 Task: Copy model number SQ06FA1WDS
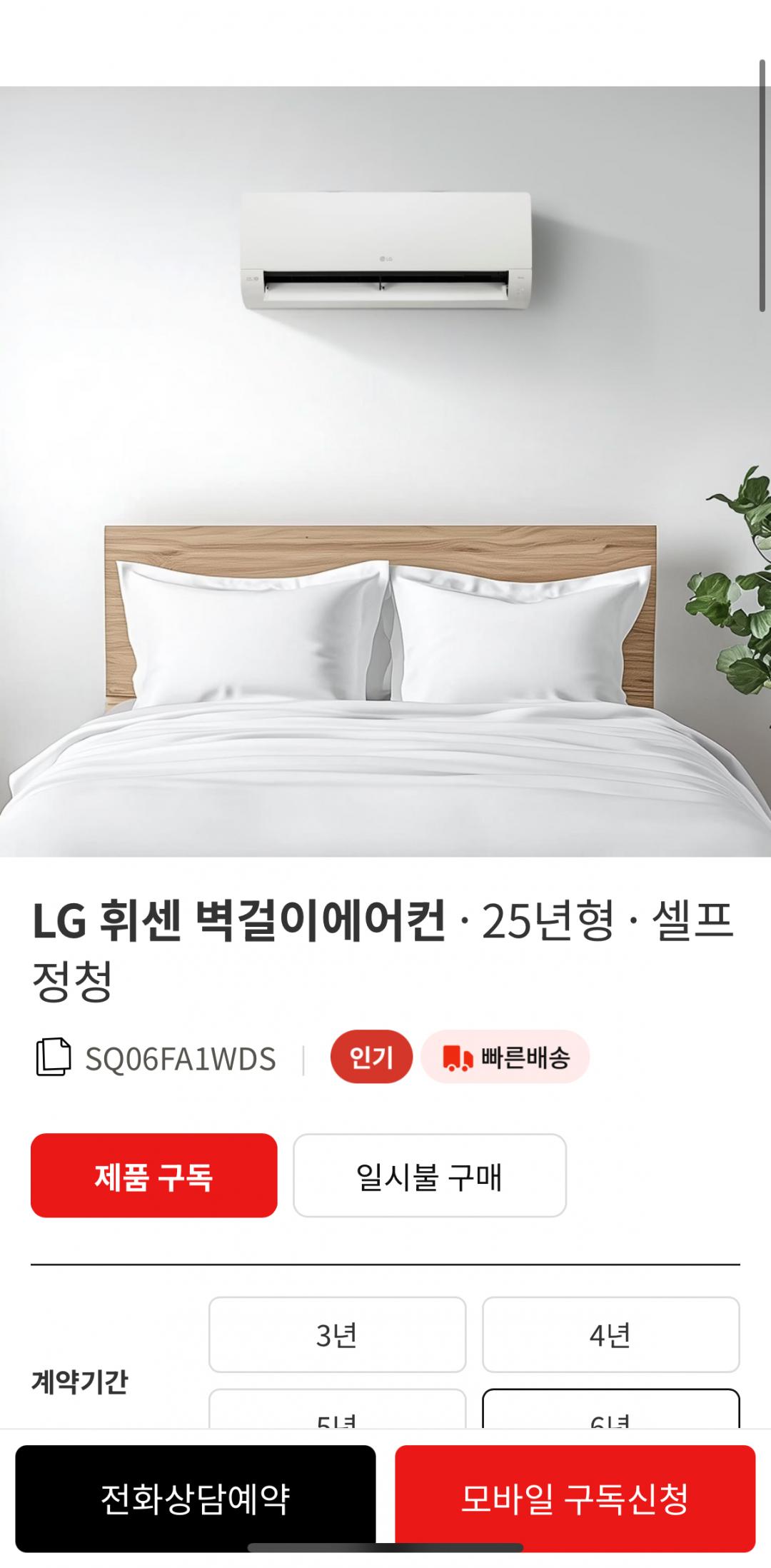[x=54, y=1057]
